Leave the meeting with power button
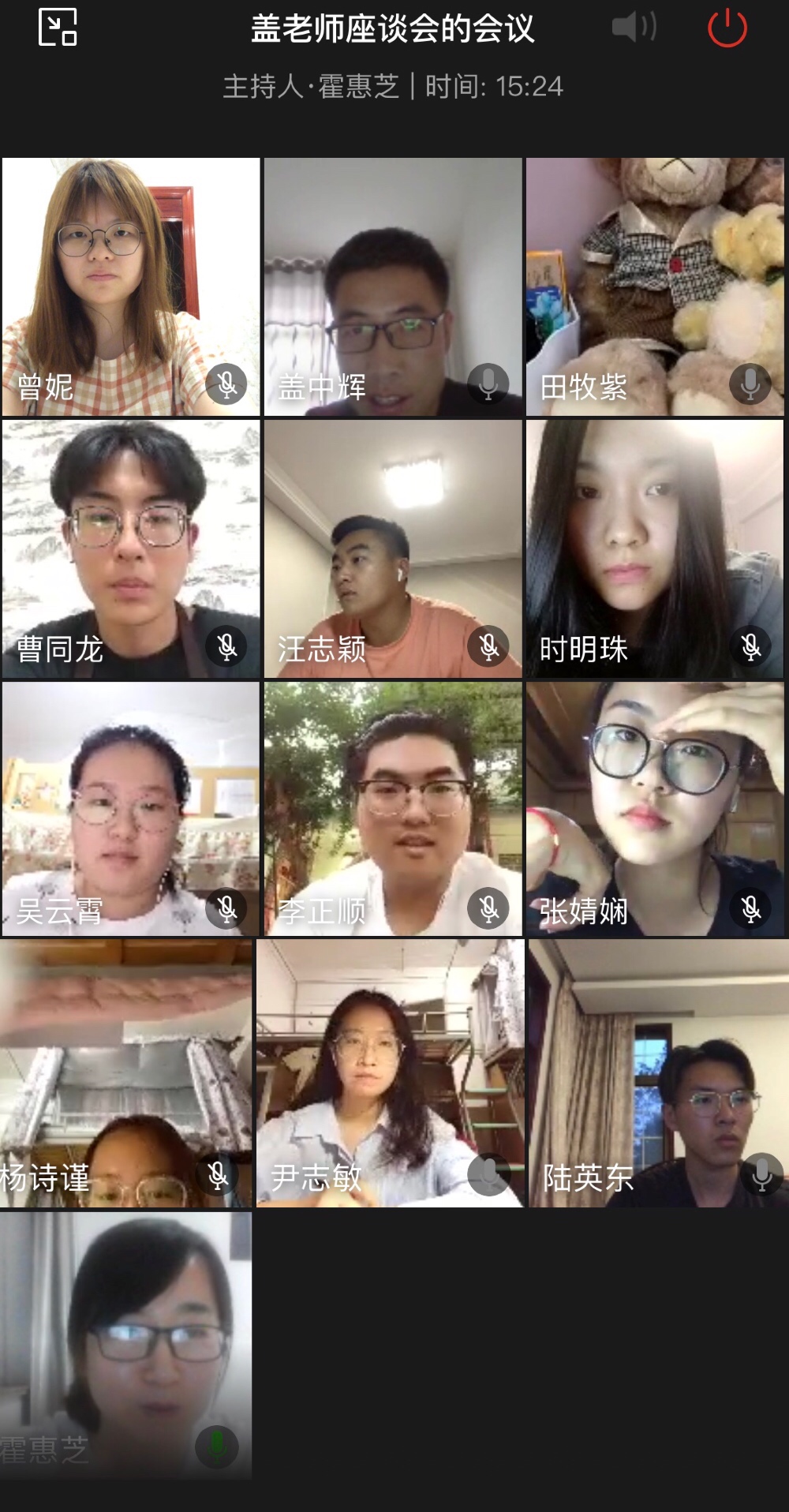This screenshot has height=1512, width=789. pyautogui.click(x=727, y=28)
